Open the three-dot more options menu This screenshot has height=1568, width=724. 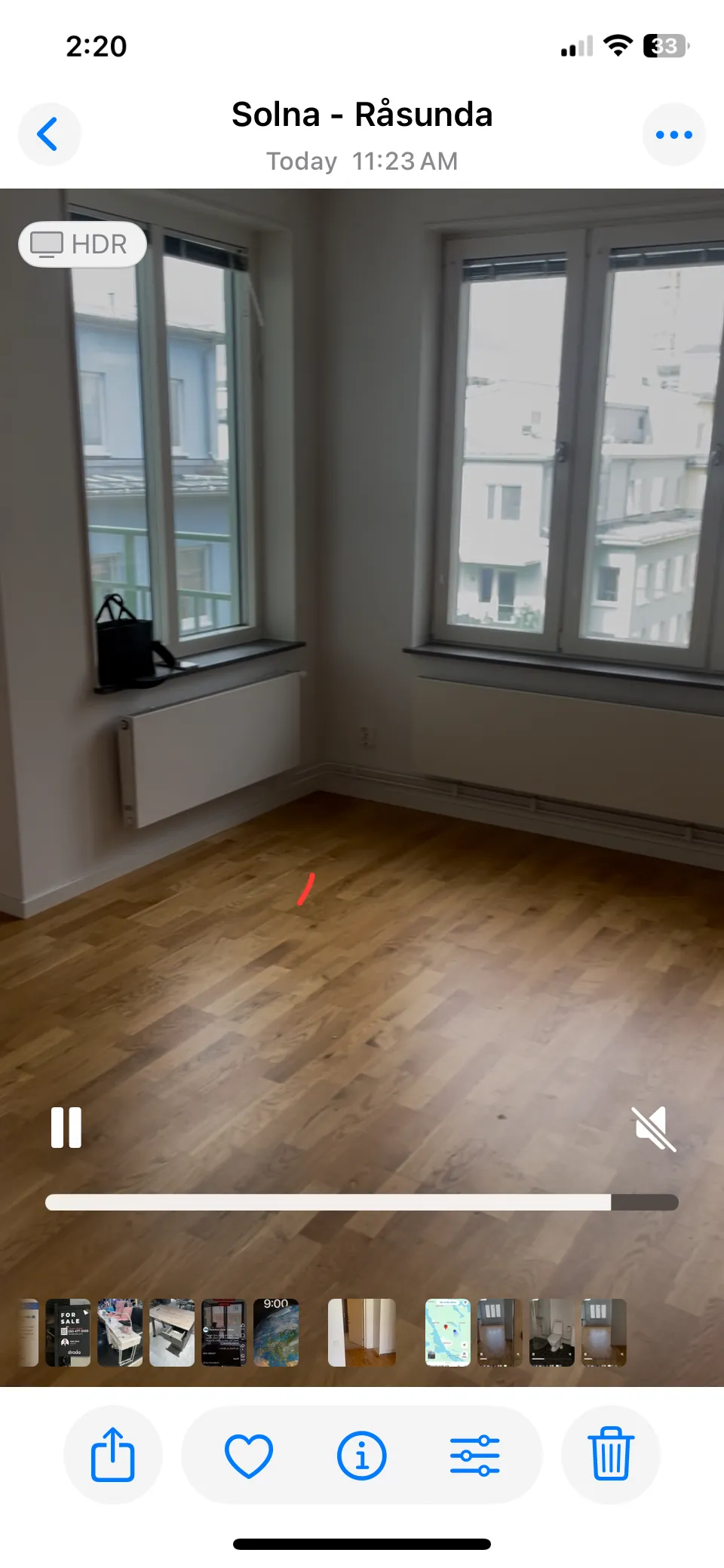tap(673, 134)
